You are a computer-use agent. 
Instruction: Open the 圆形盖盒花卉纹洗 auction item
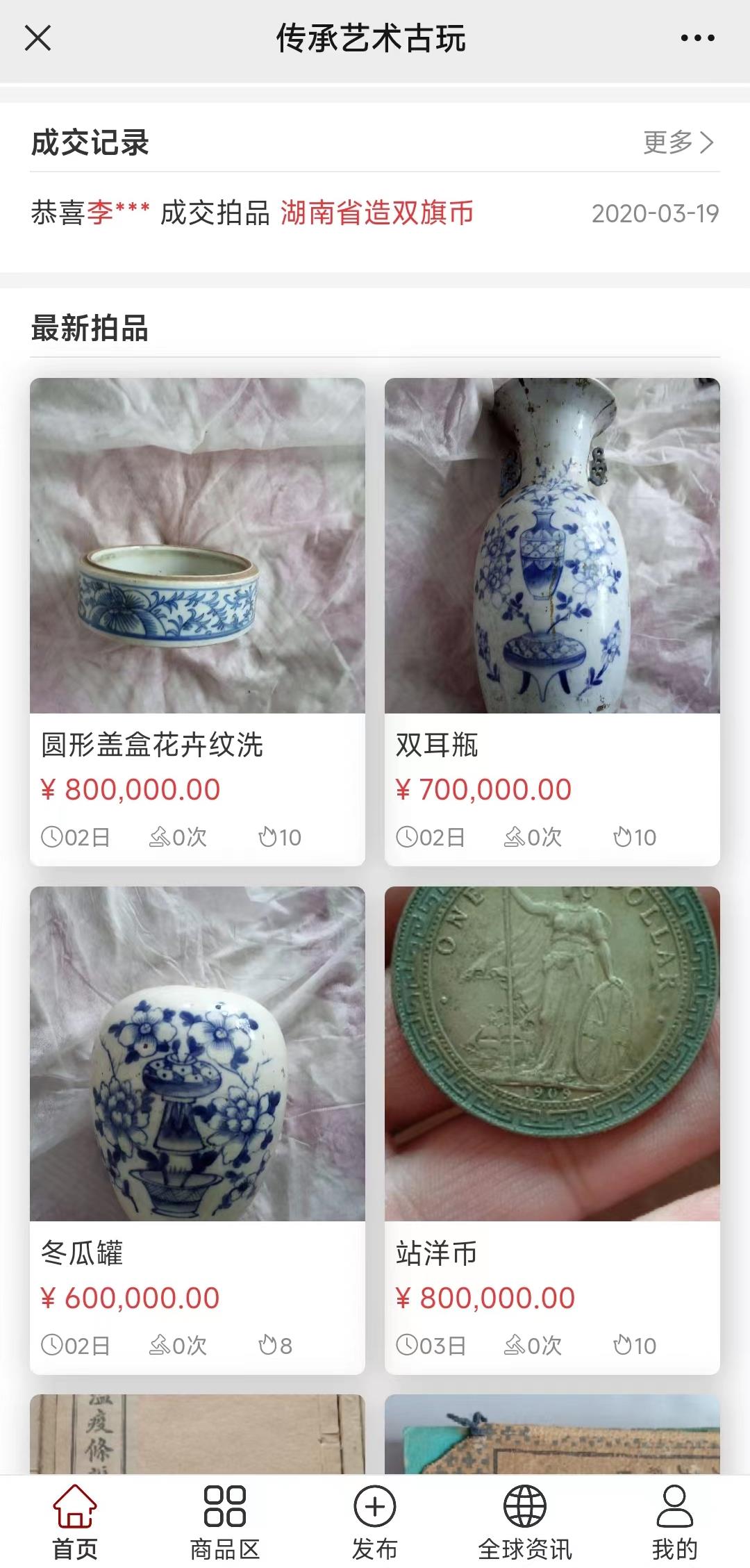[x=197, y=546]
